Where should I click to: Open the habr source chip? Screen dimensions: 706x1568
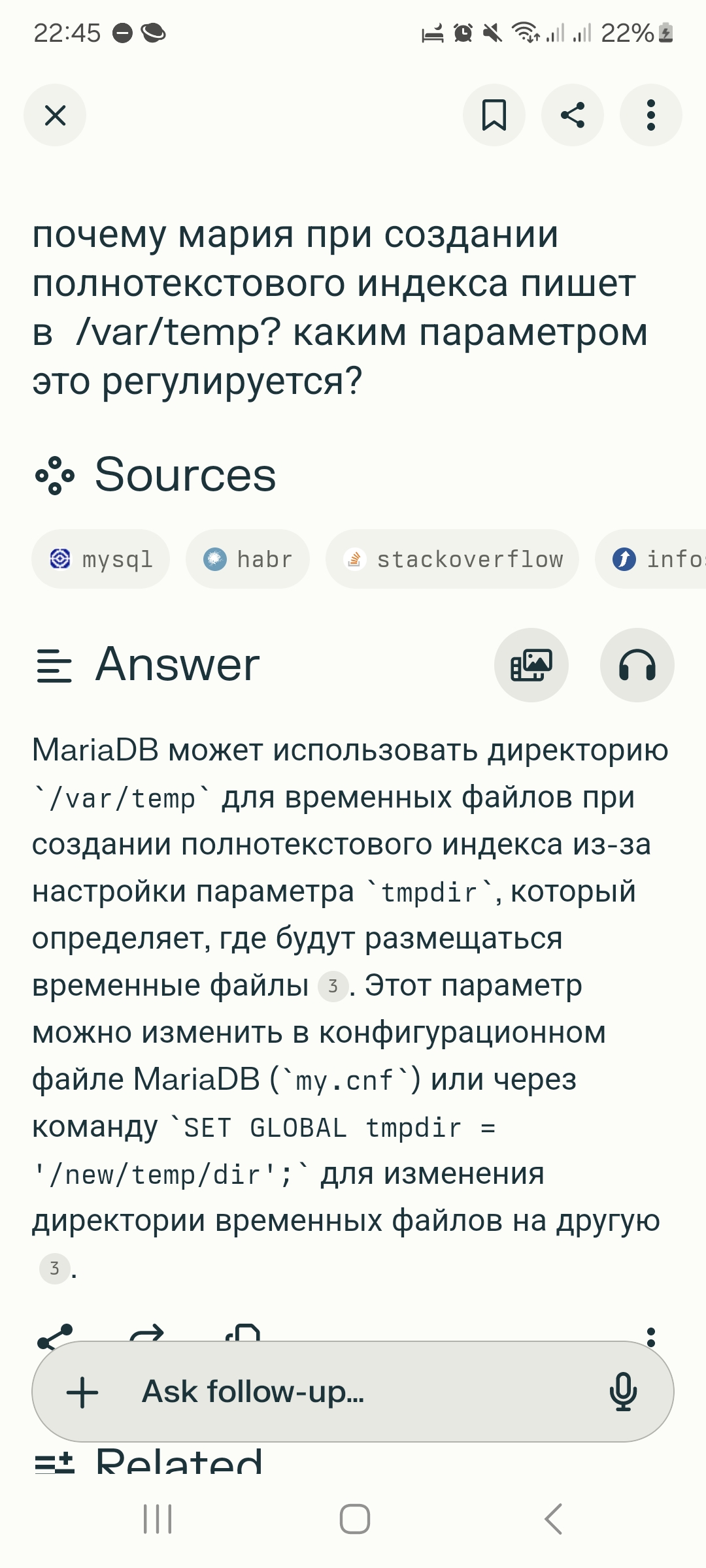click(247, 559)
